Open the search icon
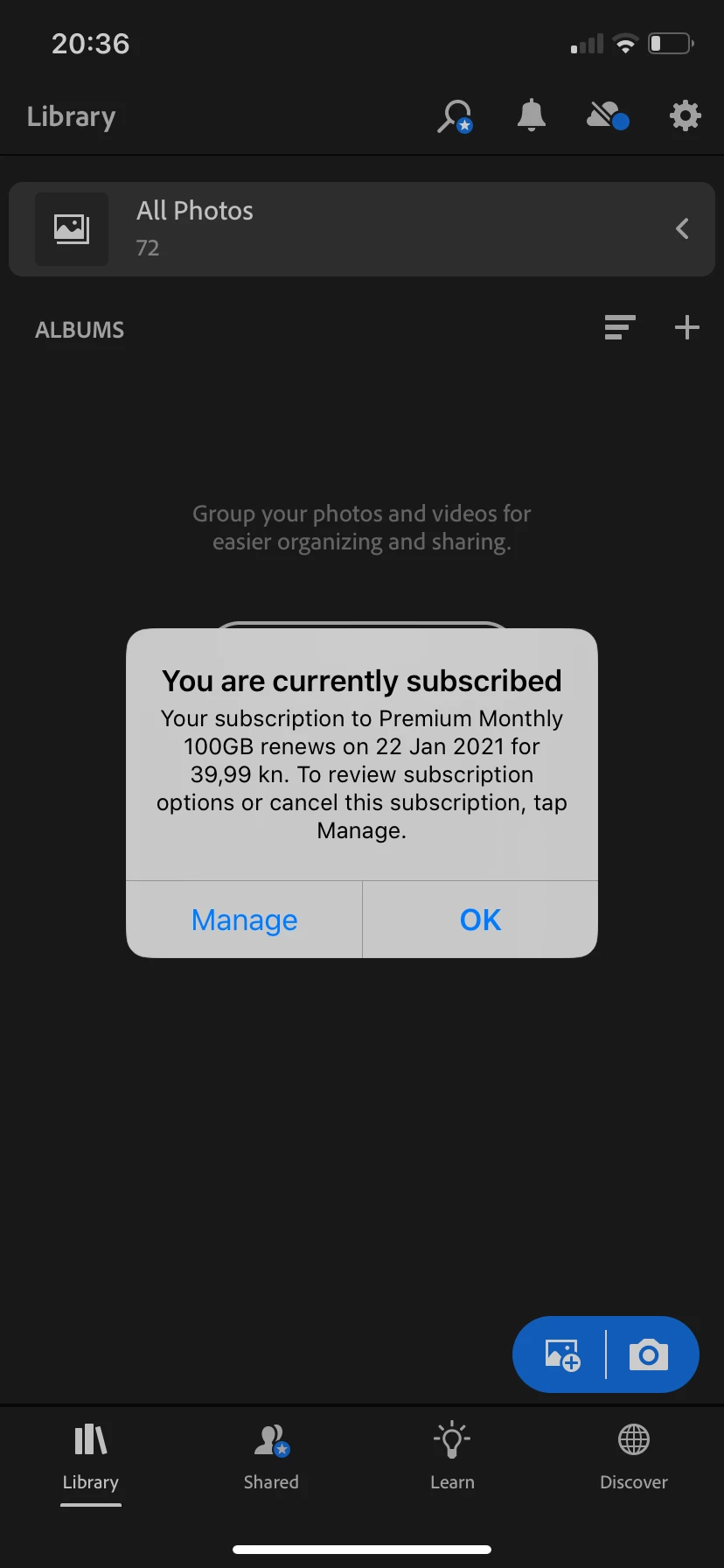 pos(454,116)
